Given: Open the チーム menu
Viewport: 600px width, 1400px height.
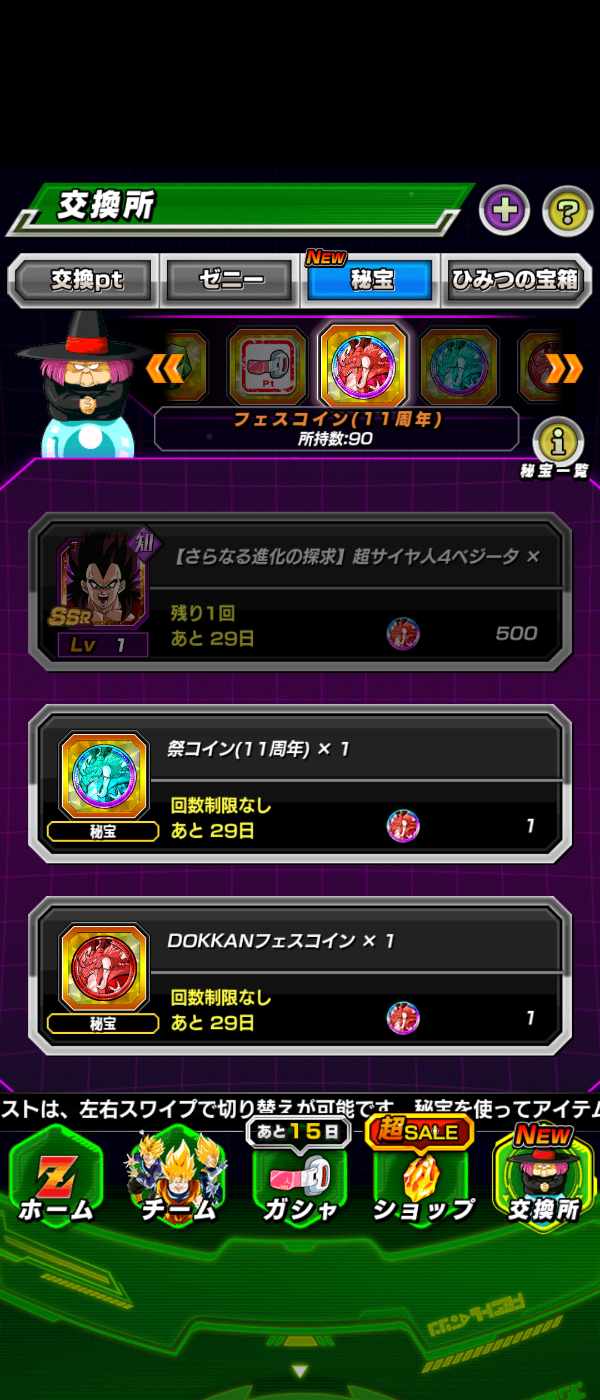Looking at the screenshot, I should point(177,1178).
